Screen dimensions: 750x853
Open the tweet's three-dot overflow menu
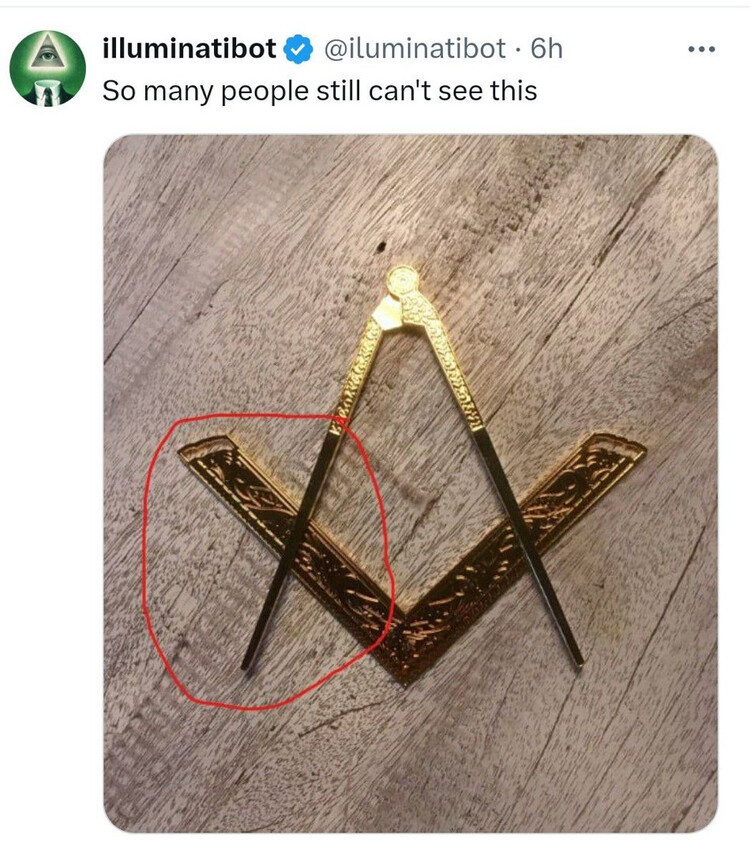click(x=704, y=48)
